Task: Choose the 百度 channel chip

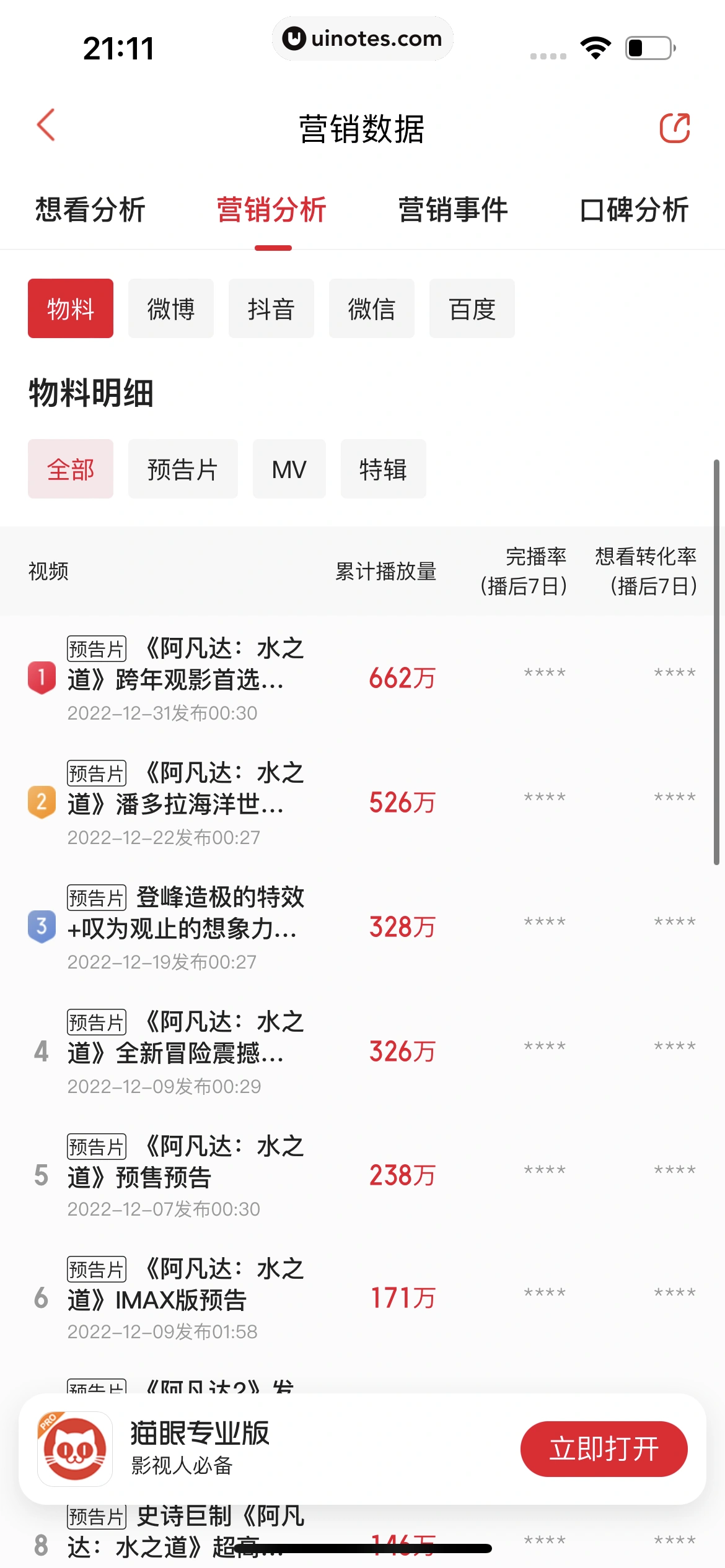Action: (x=472, y=308)
